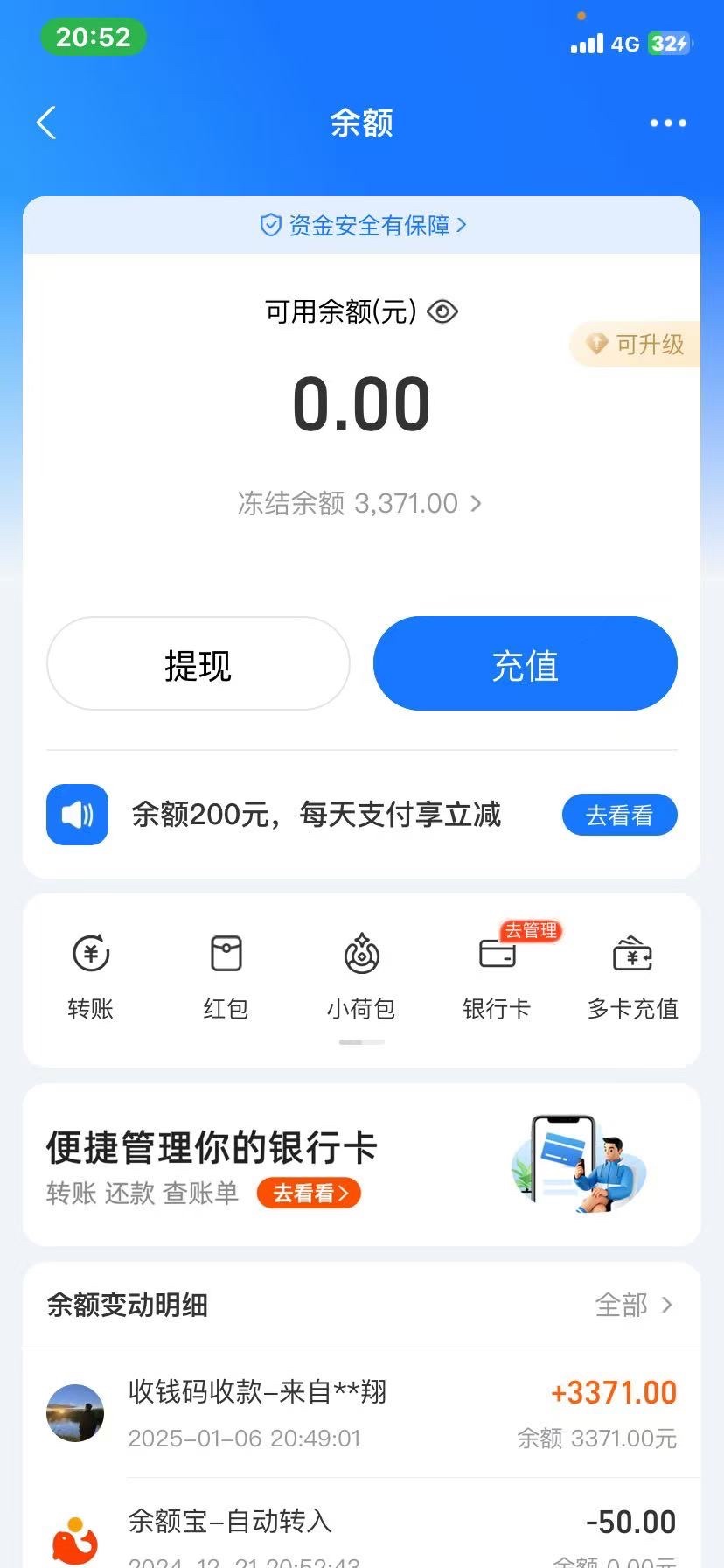Tap 去看看 beside the 余额200元 promo
This screenshot has width=724, height=1568.
(618, 815)
